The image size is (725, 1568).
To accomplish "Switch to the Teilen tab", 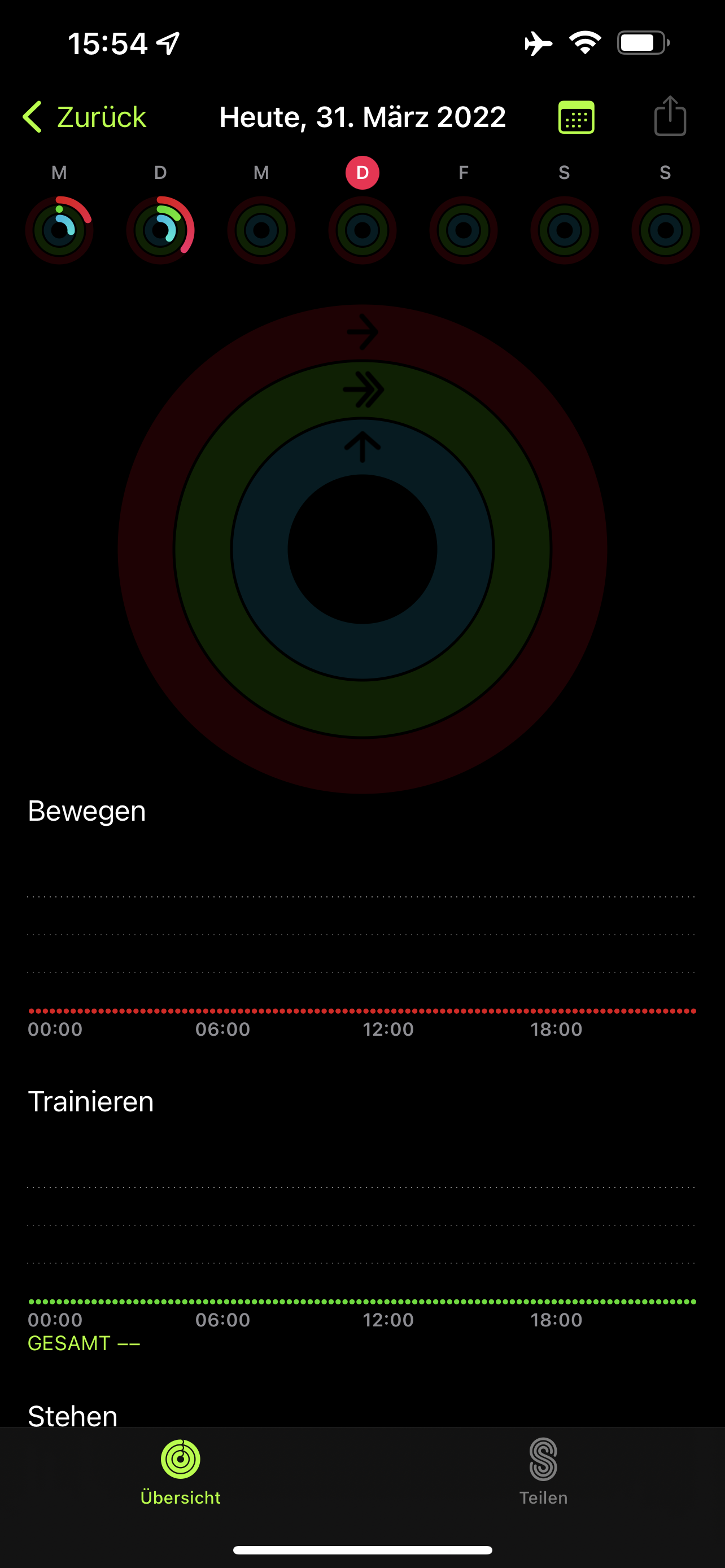I will [543, 1471].
